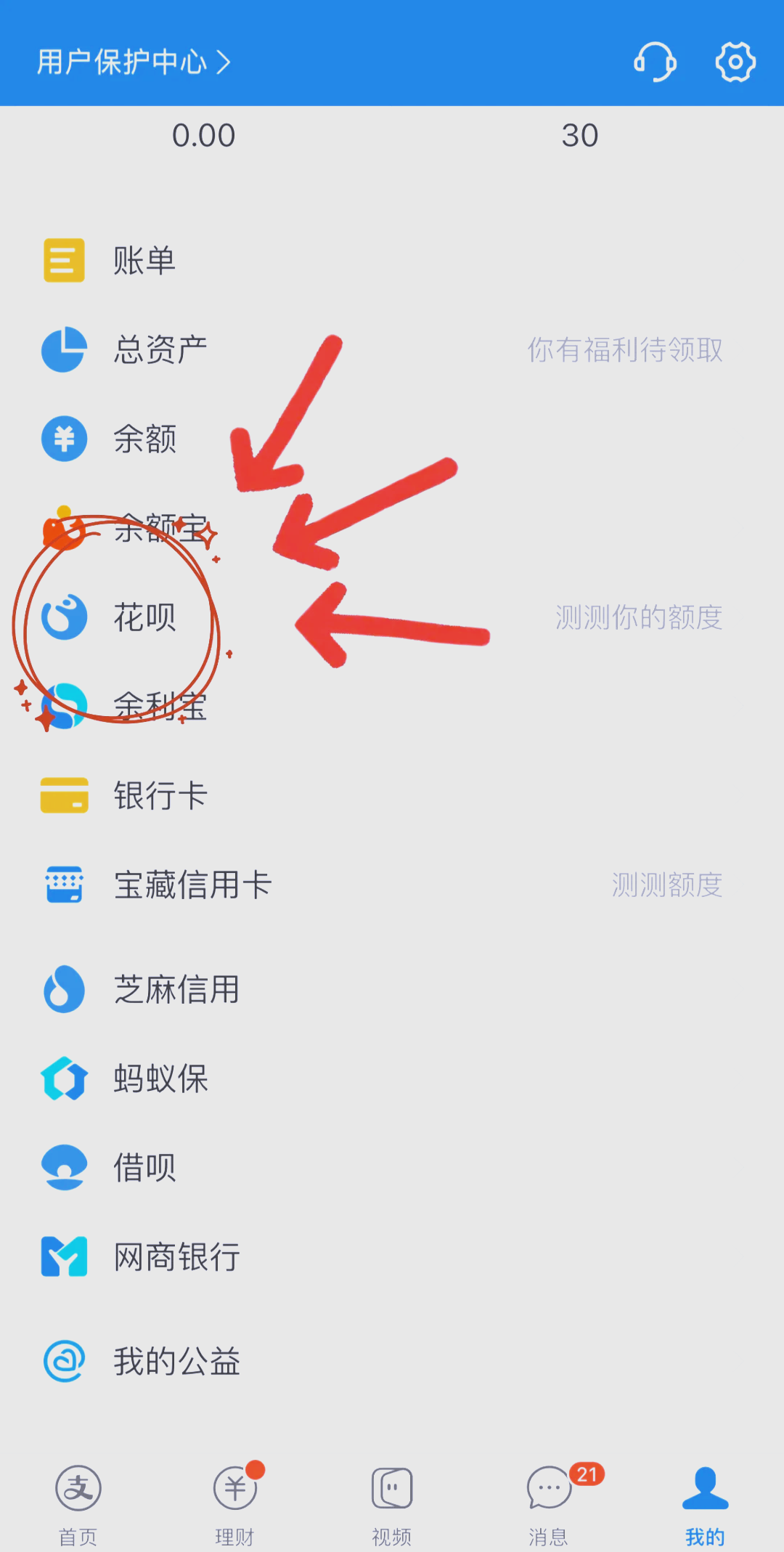Viewport: 784px width, 1552px height.
Task: Open 我的公益 row
Action: (392, 1361)
